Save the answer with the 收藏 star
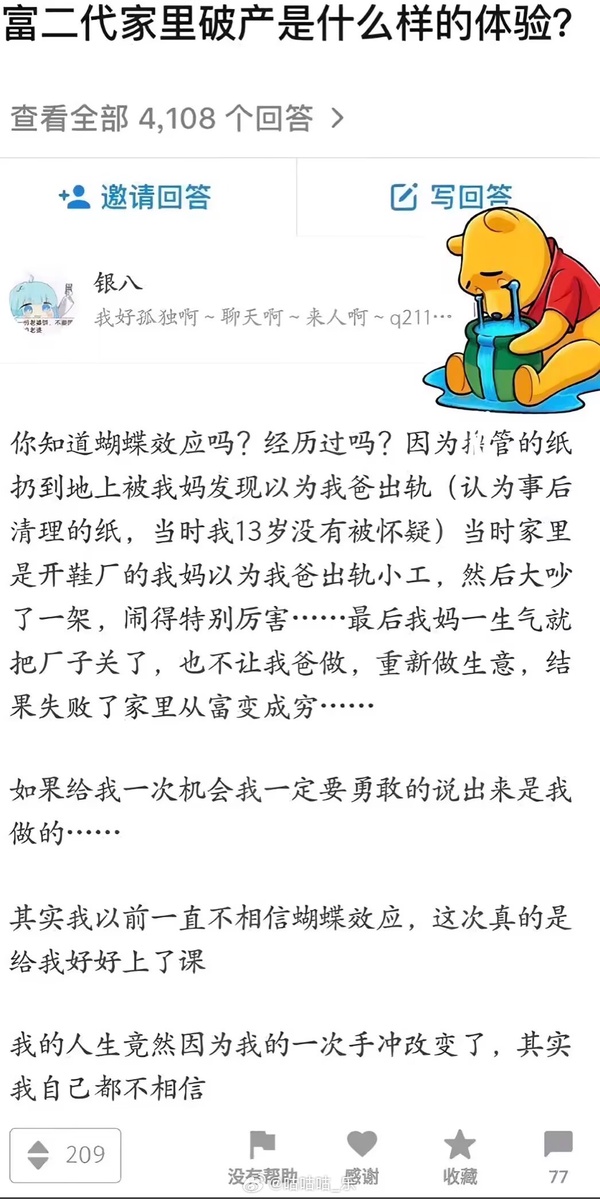Viewport: 600px width, 1199px height. pyautogui.click(x=459, y=1156)
